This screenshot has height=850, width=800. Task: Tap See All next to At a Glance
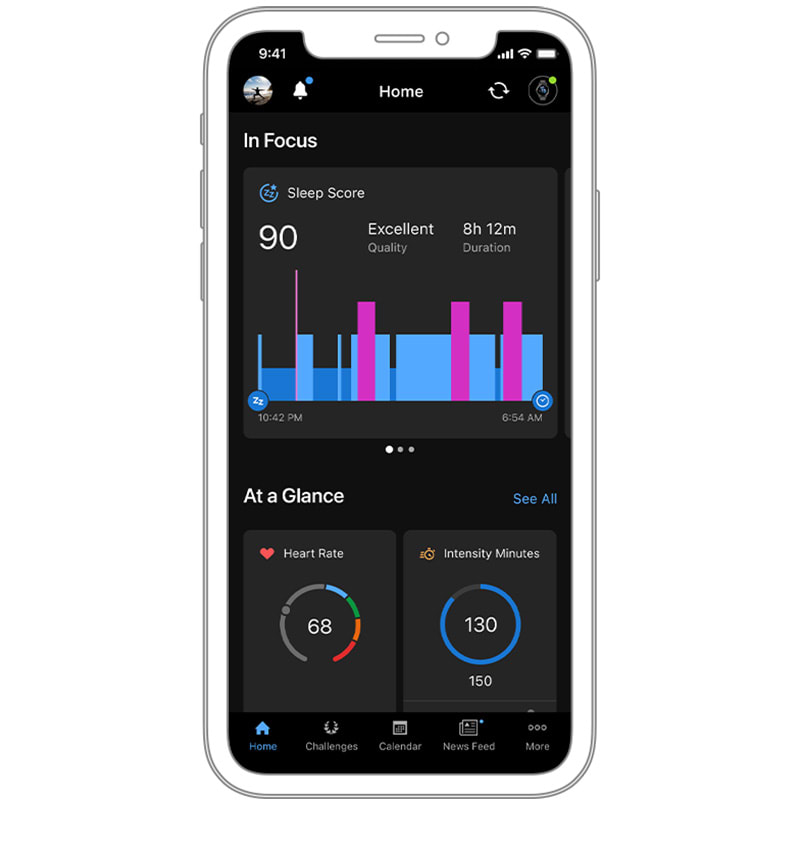(534, 499)
